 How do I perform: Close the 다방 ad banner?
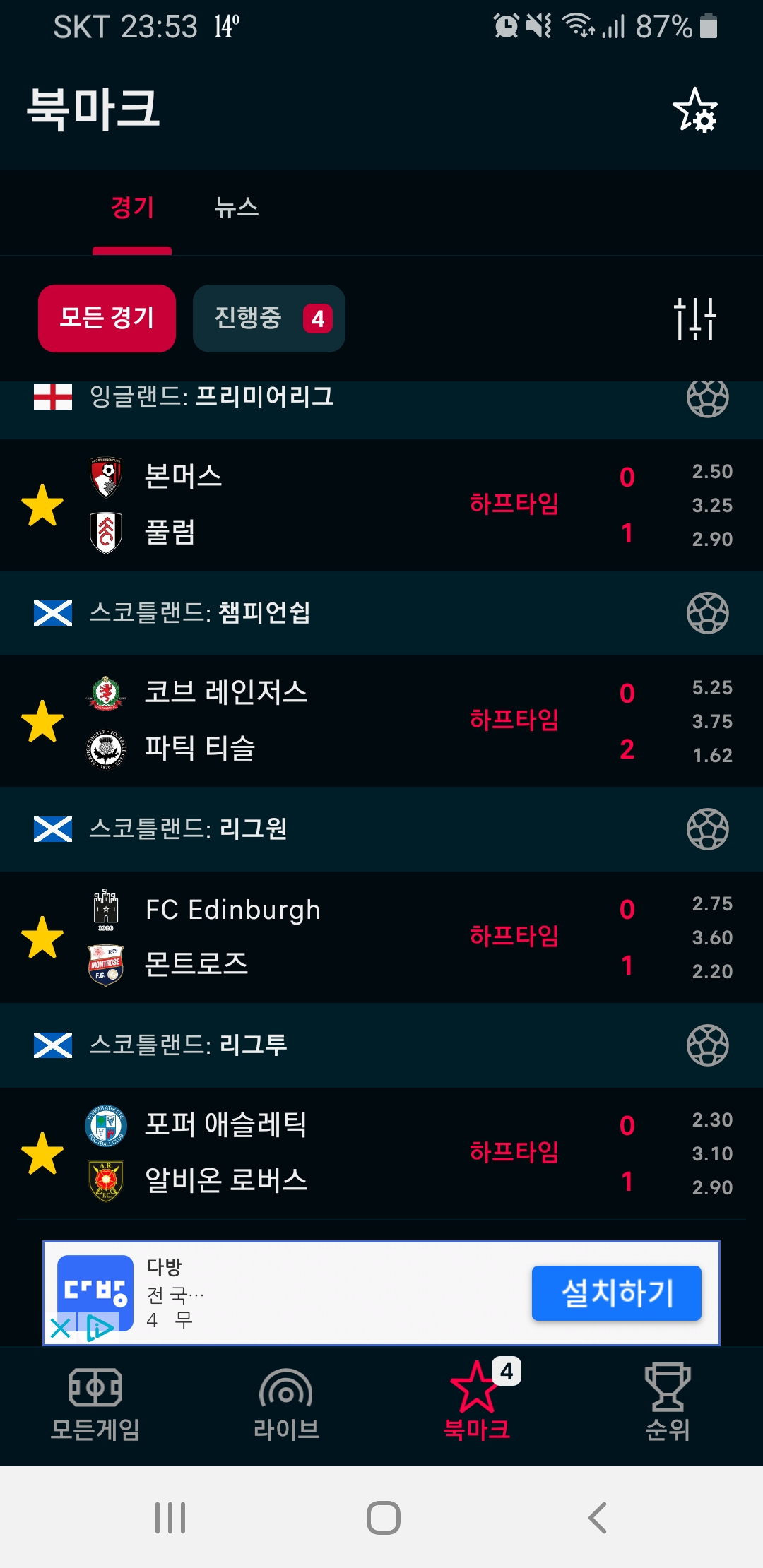[x=61, y=1328]
